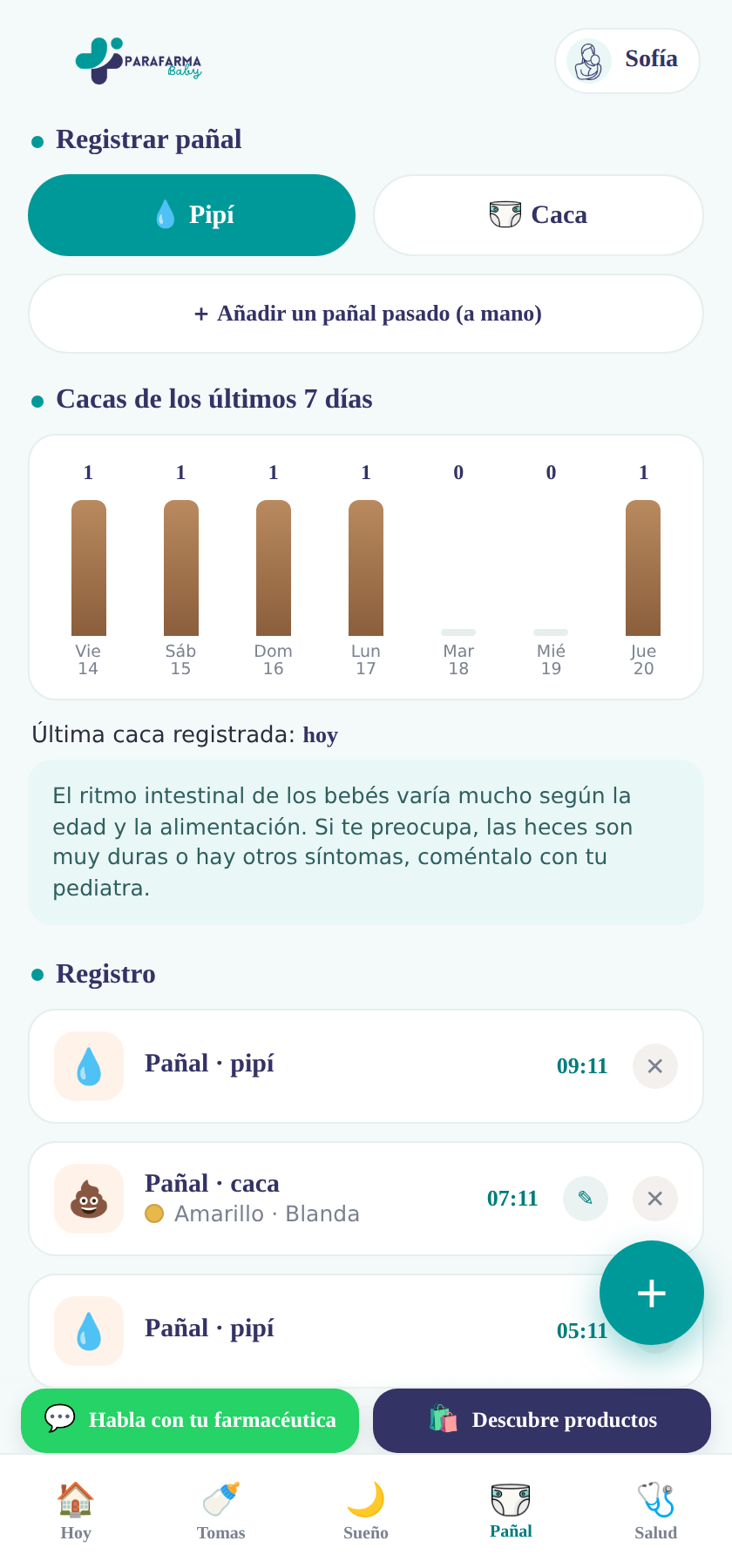The width and height of the screenshot is (732, 1568).
Task: Open Descubre productos
Action: [542, 1421]
